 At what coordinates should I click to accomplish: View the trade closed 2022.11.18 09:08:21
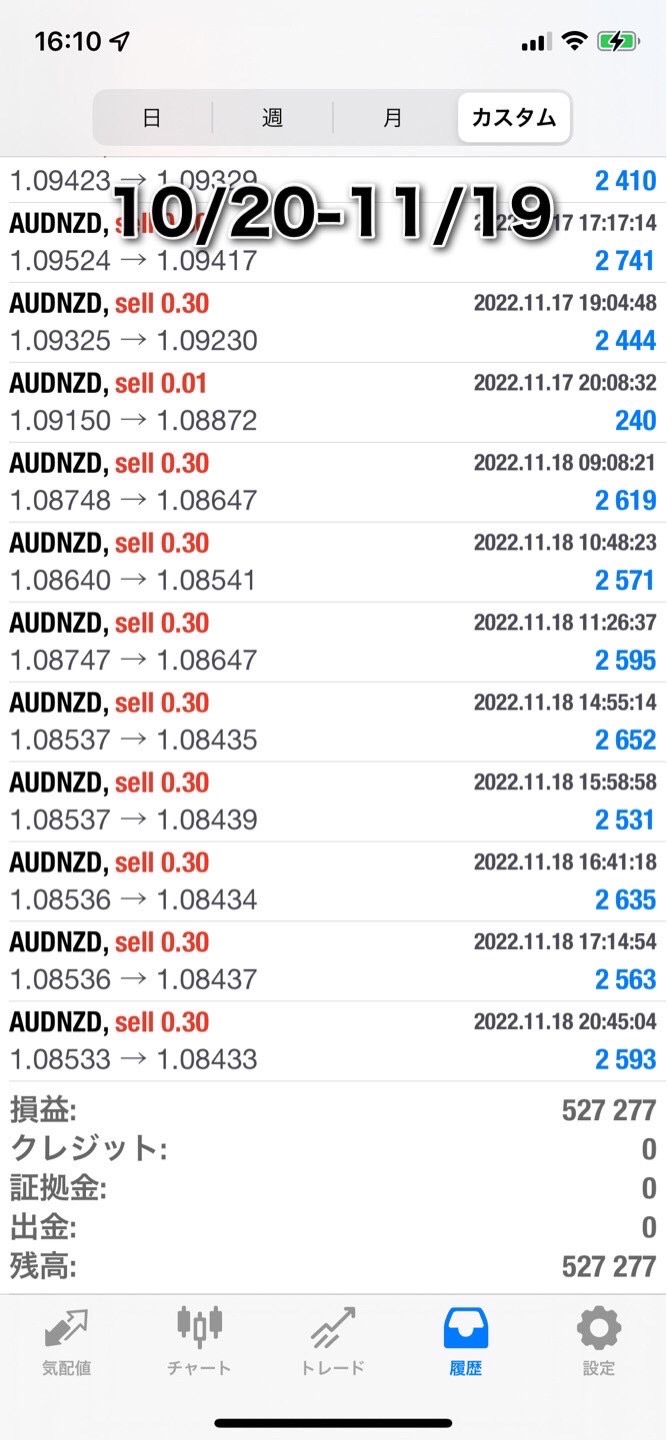click(333, 482)
